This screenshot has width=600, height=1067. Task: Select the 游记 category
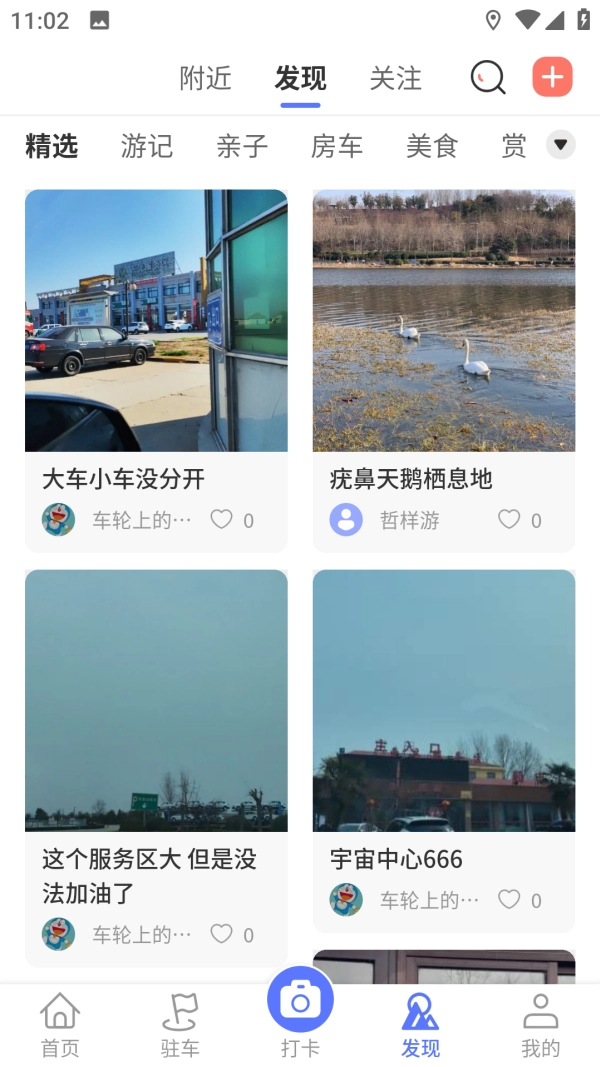point(147,146)
